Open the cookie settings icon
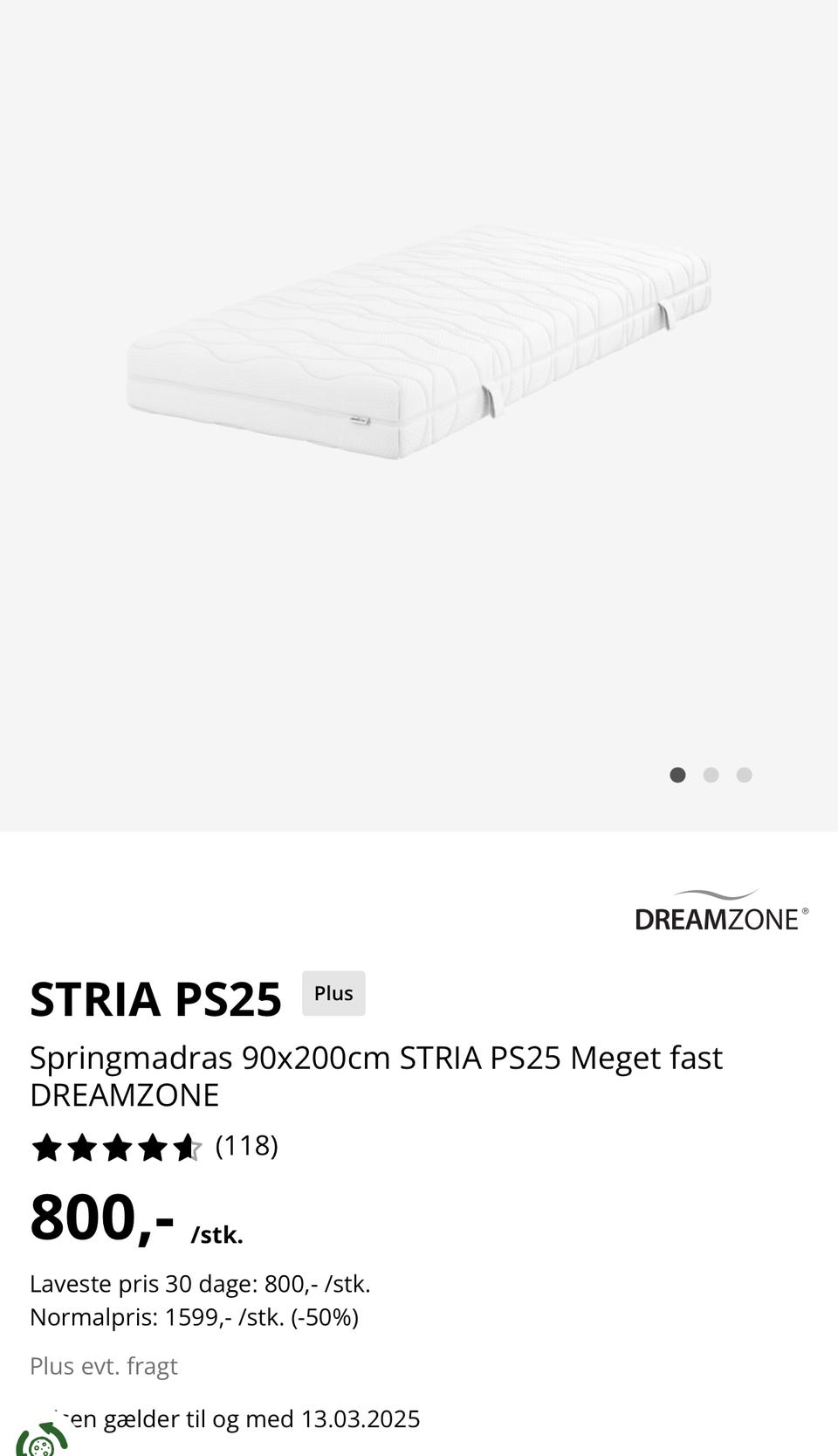 39,1442
